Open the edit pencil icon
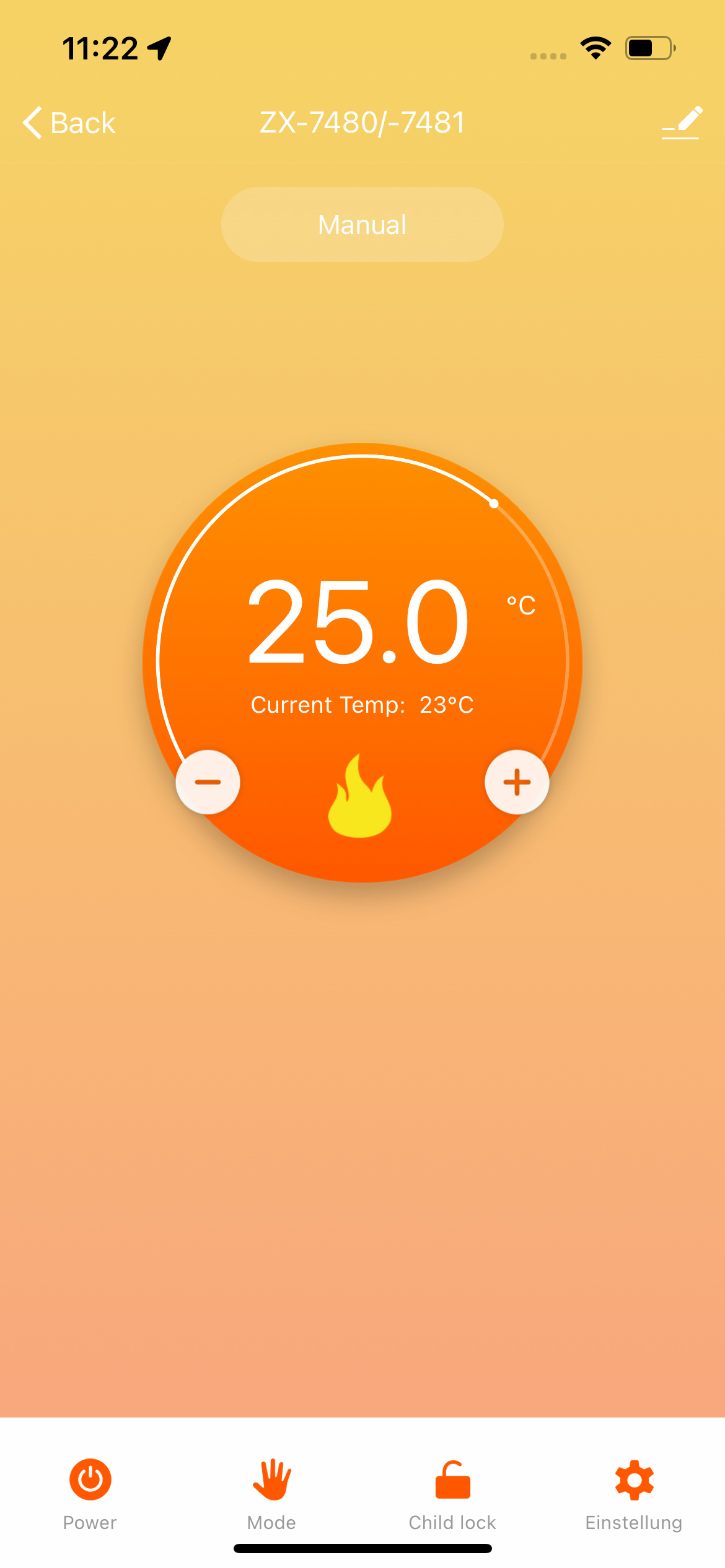This screenshot has width=725, height=1568. [682, 123]
